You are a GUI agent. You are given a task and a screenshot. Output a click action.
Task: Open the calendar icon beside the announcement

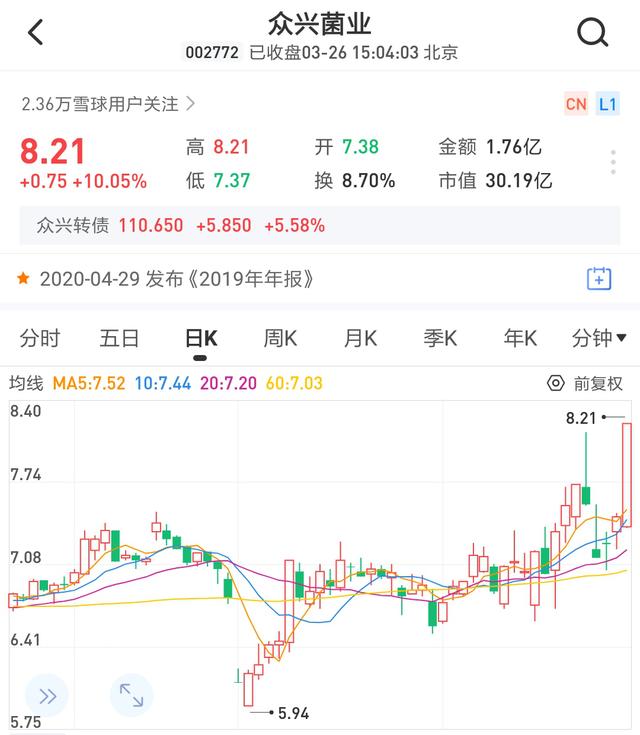599,279
